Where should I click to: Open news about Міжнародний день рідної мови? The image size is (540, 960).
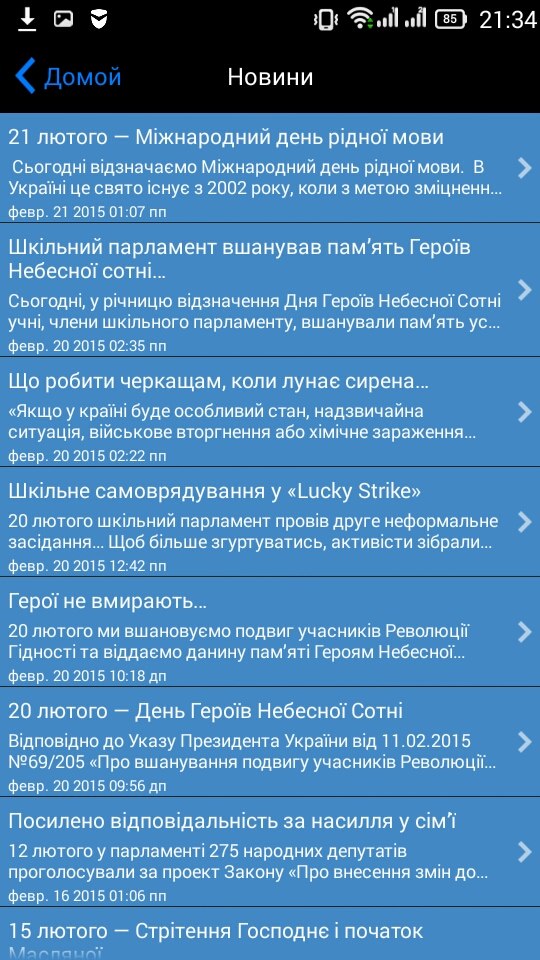click(270, 167)
